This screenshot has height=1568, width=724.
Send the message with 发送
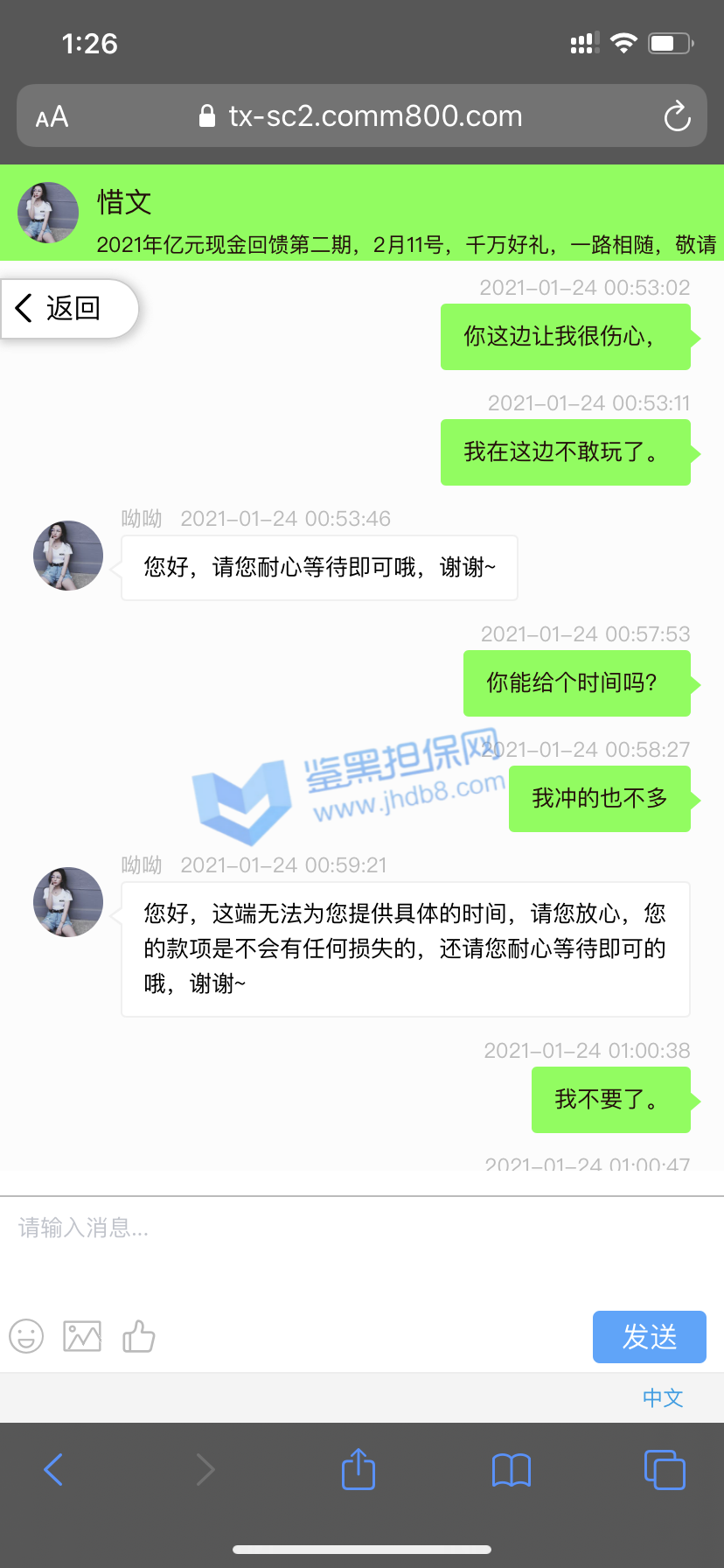(649, 1336)
